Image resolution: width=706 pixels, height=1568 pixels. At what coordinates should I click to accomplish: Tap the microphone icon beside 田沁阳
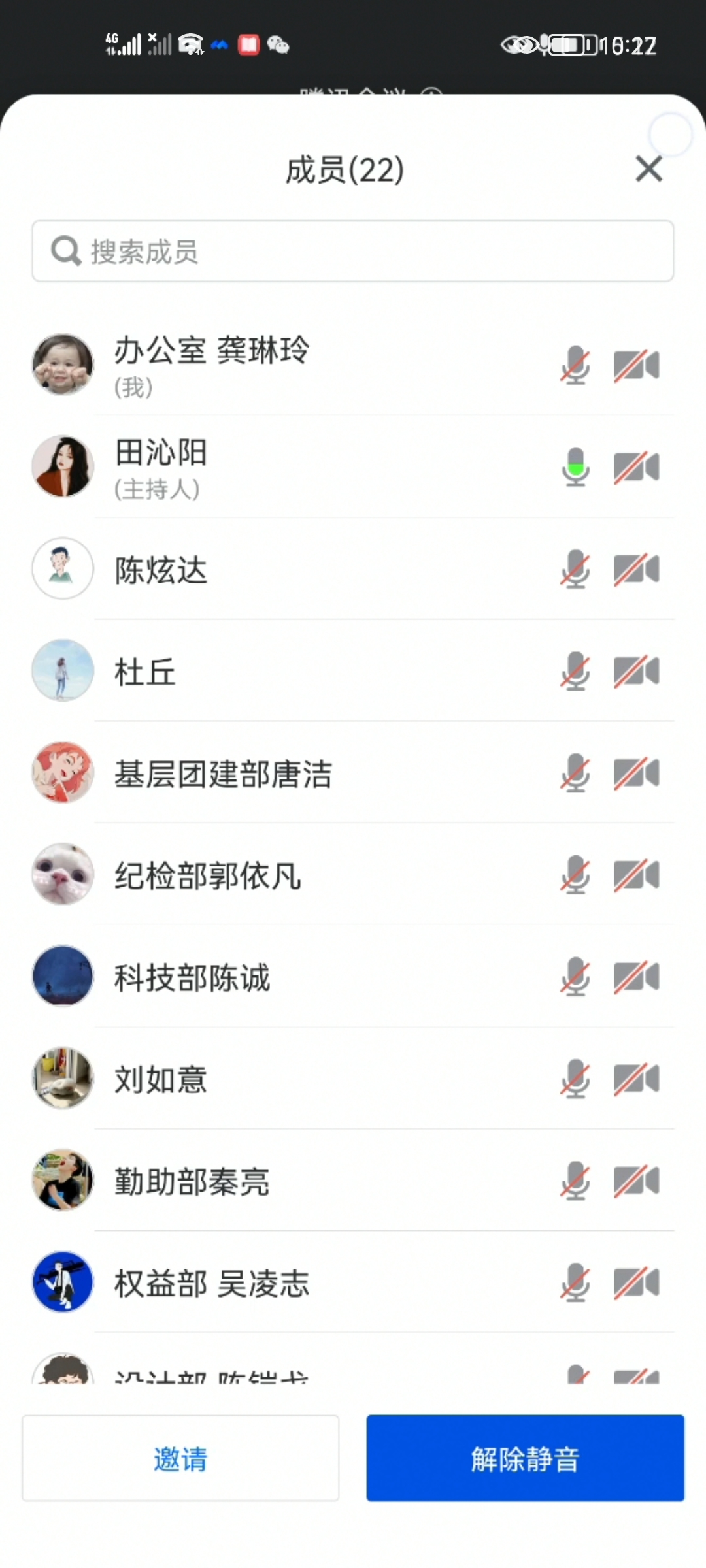[x=575, y=466]
